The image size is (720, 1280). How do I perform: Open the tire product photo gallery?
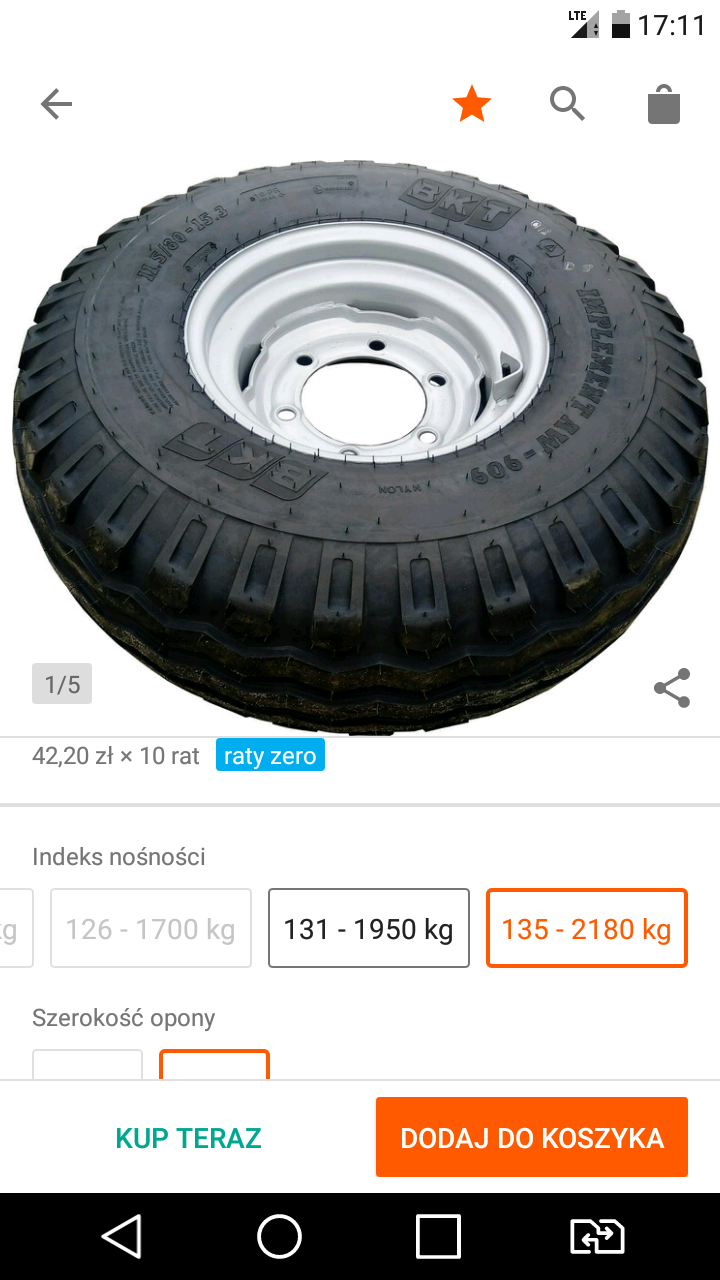point(360,440)
